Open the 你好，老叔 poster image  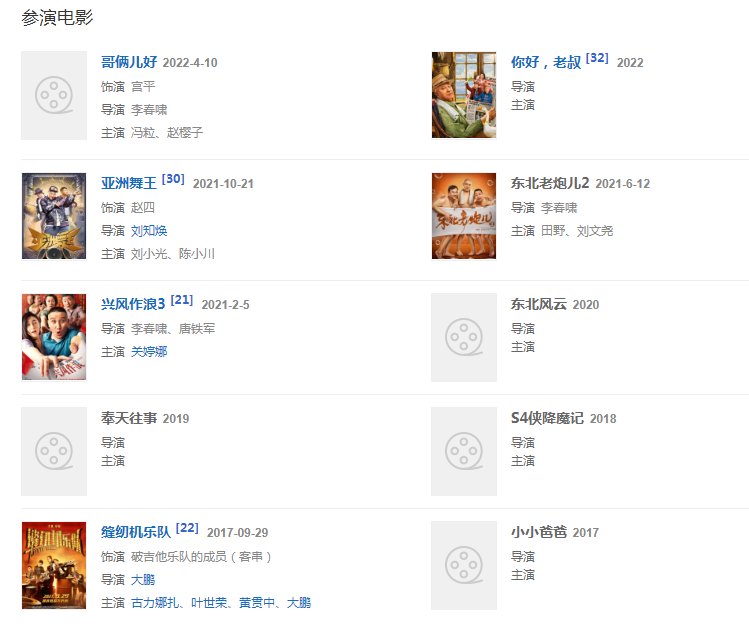pyautogui.click(x=463, y=95)
